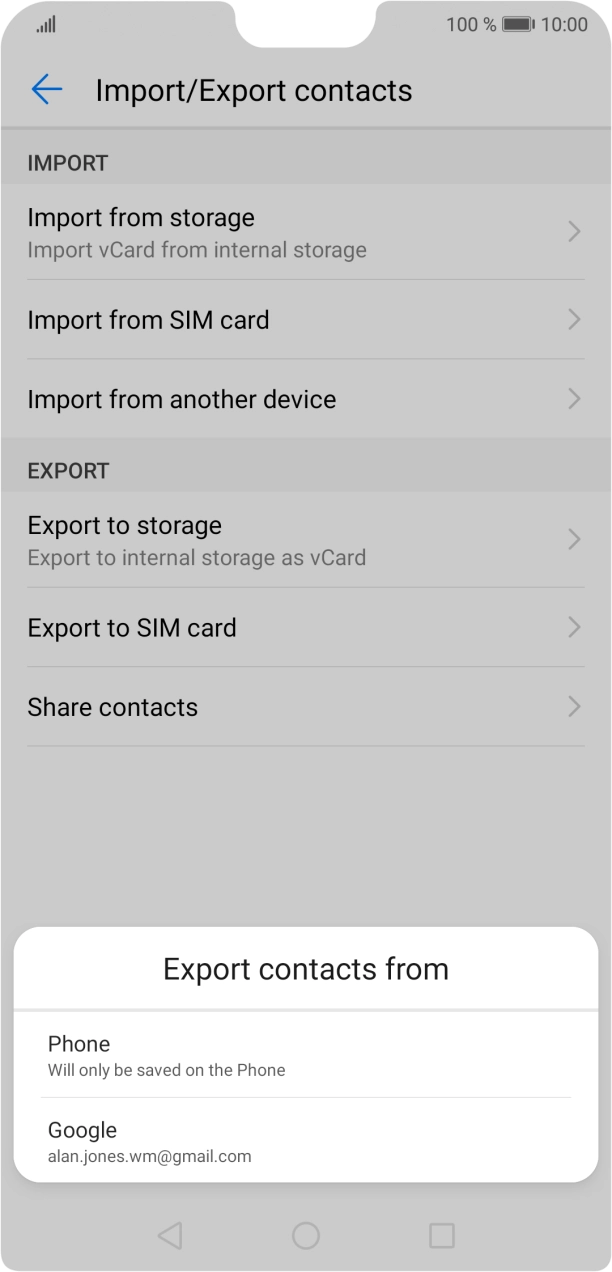Select the Google account alan.jones.wm@gmail.com
The image size is (612, 1272).
306,1141
